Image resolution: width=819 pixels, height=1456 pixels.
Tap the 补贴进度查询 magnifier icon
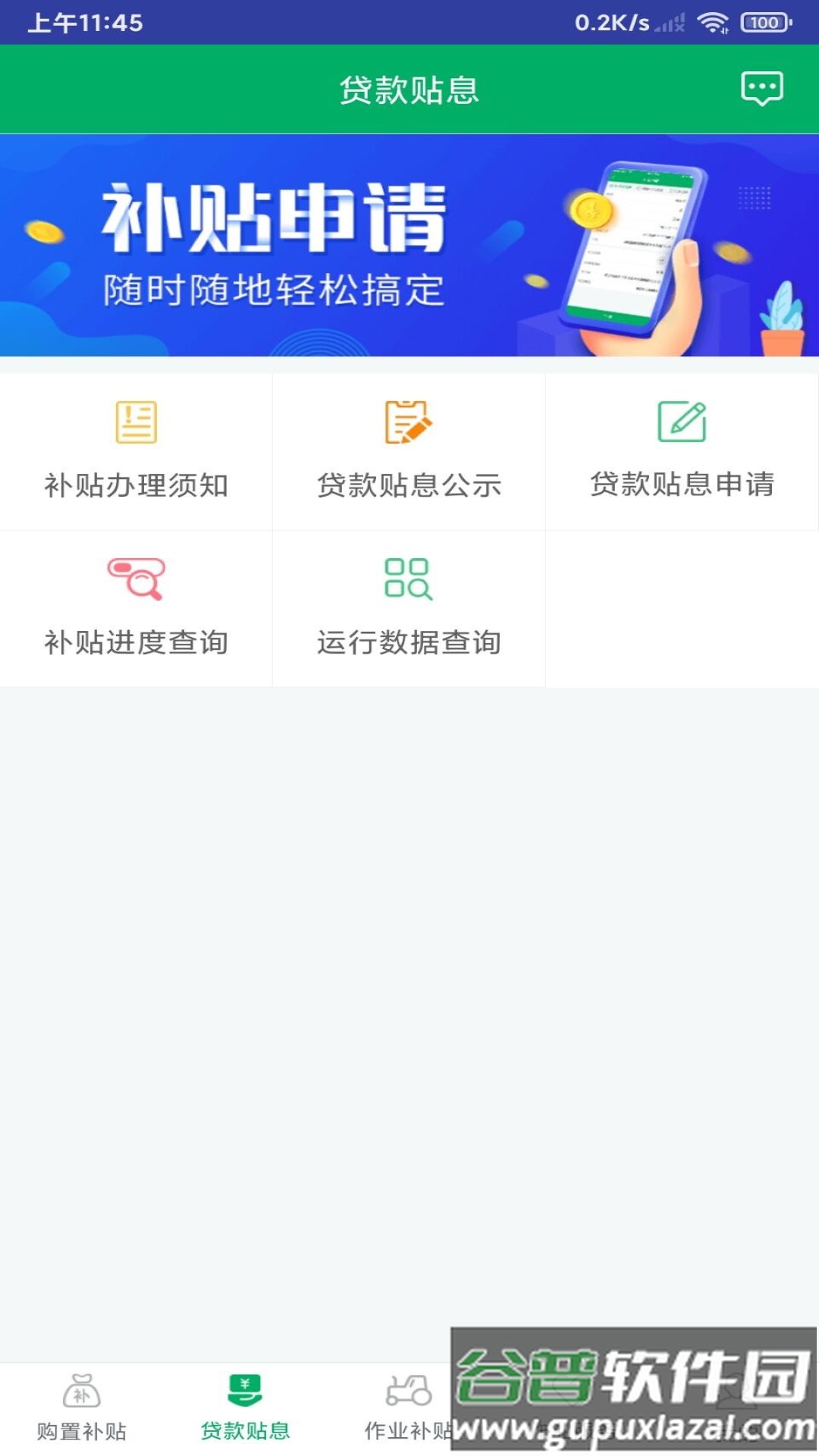pos(136,578)
